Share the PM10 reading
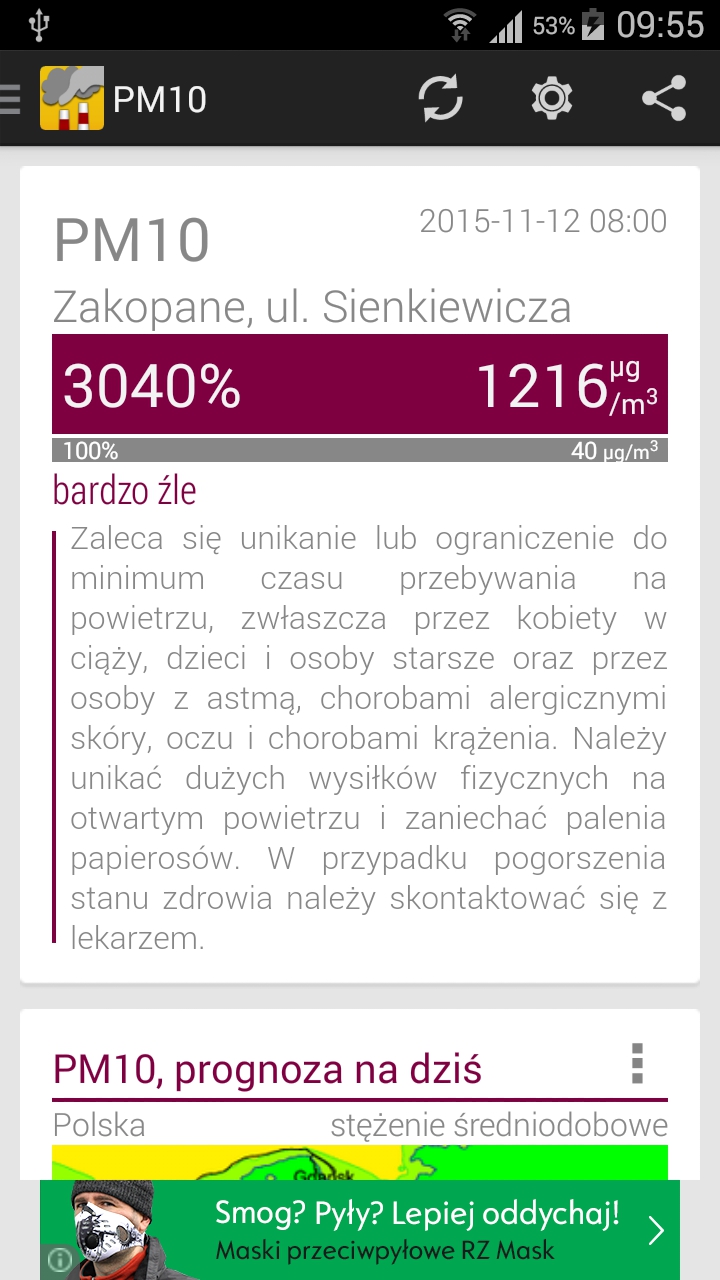 tap(664, 99)
